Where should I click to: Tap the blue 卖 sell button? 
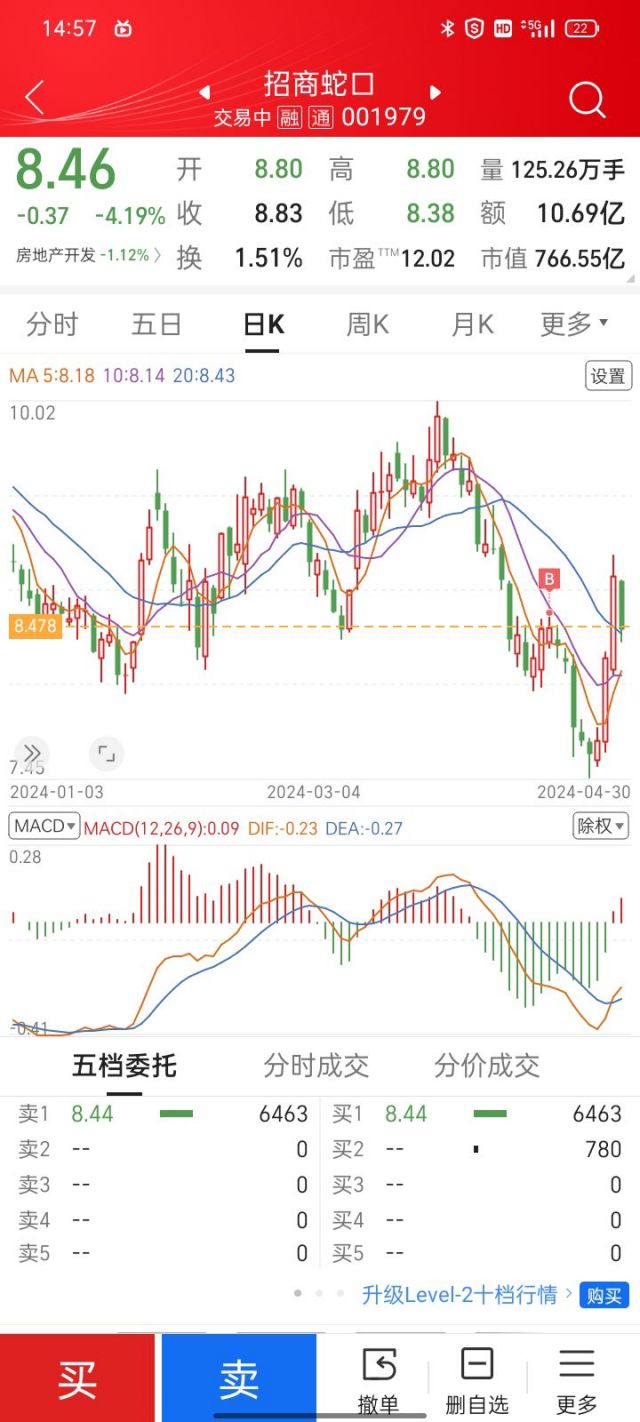coord(239,1378)
